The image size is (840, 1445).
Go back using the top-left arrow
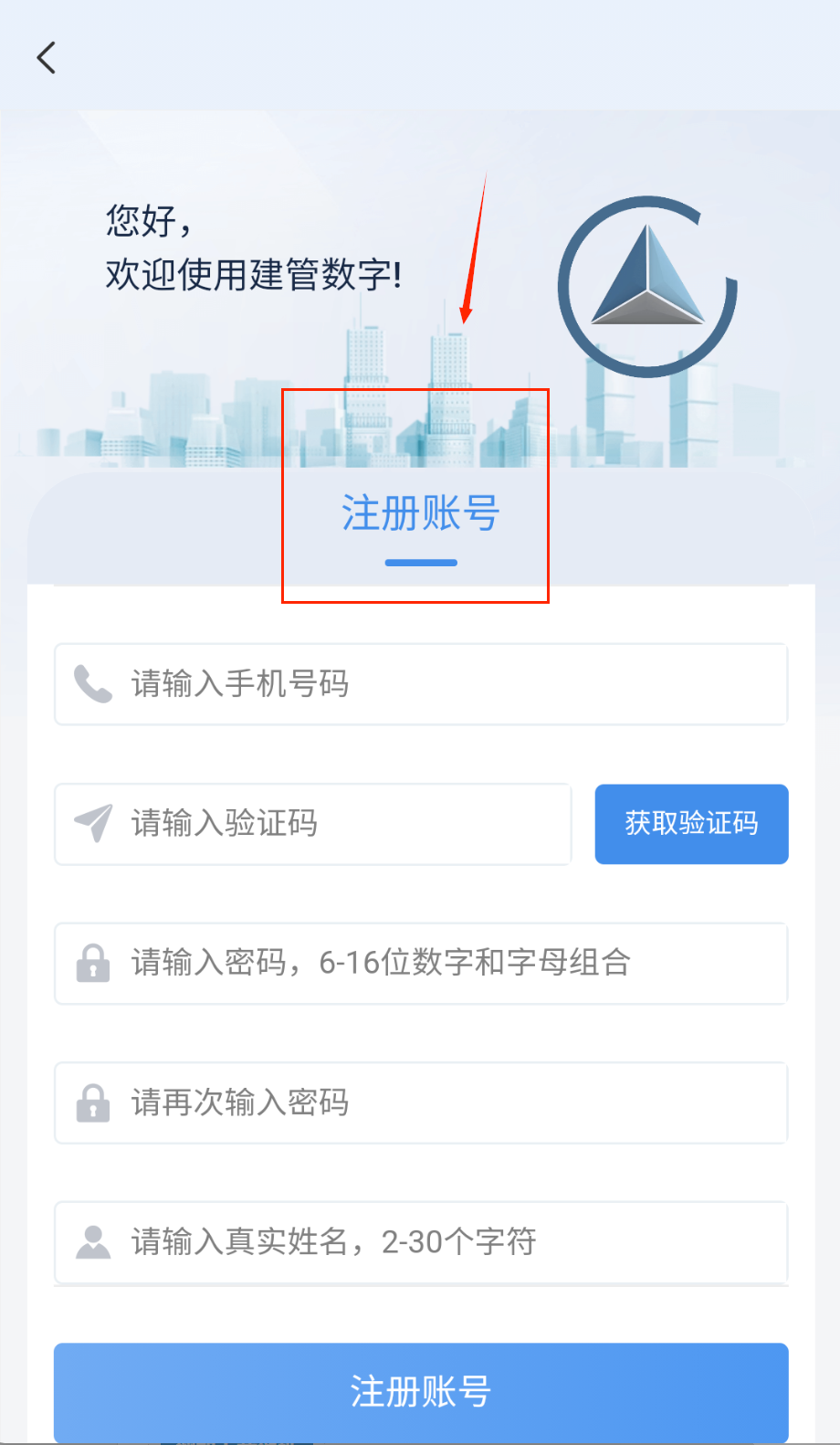(x=47, y=58)
